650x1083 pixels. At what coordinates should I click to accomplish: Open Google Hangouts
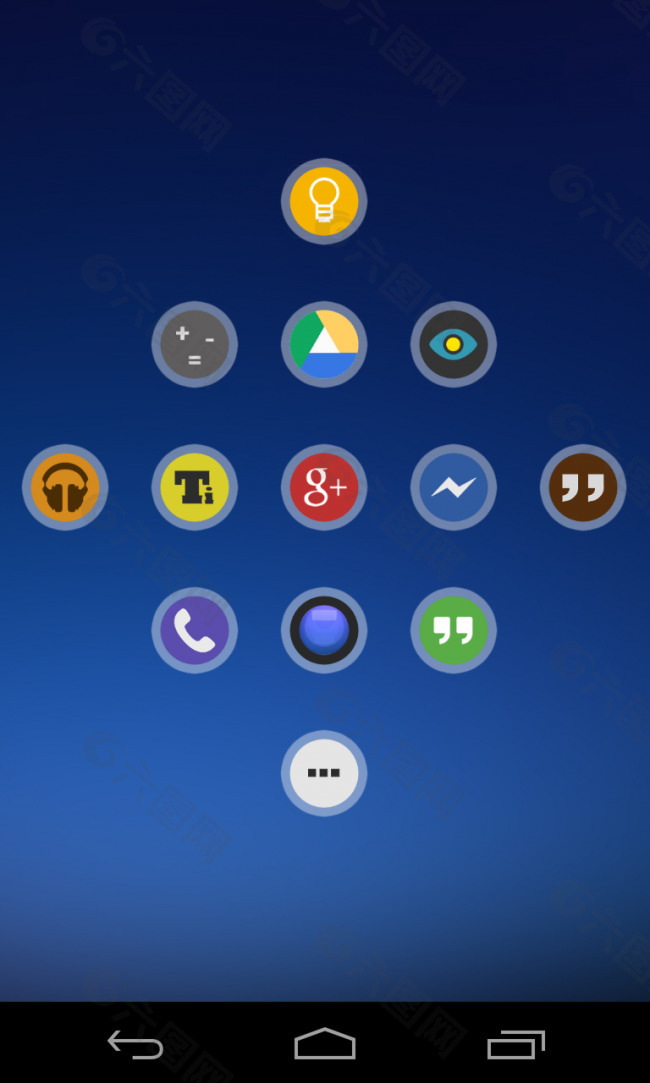click(453, 630)
